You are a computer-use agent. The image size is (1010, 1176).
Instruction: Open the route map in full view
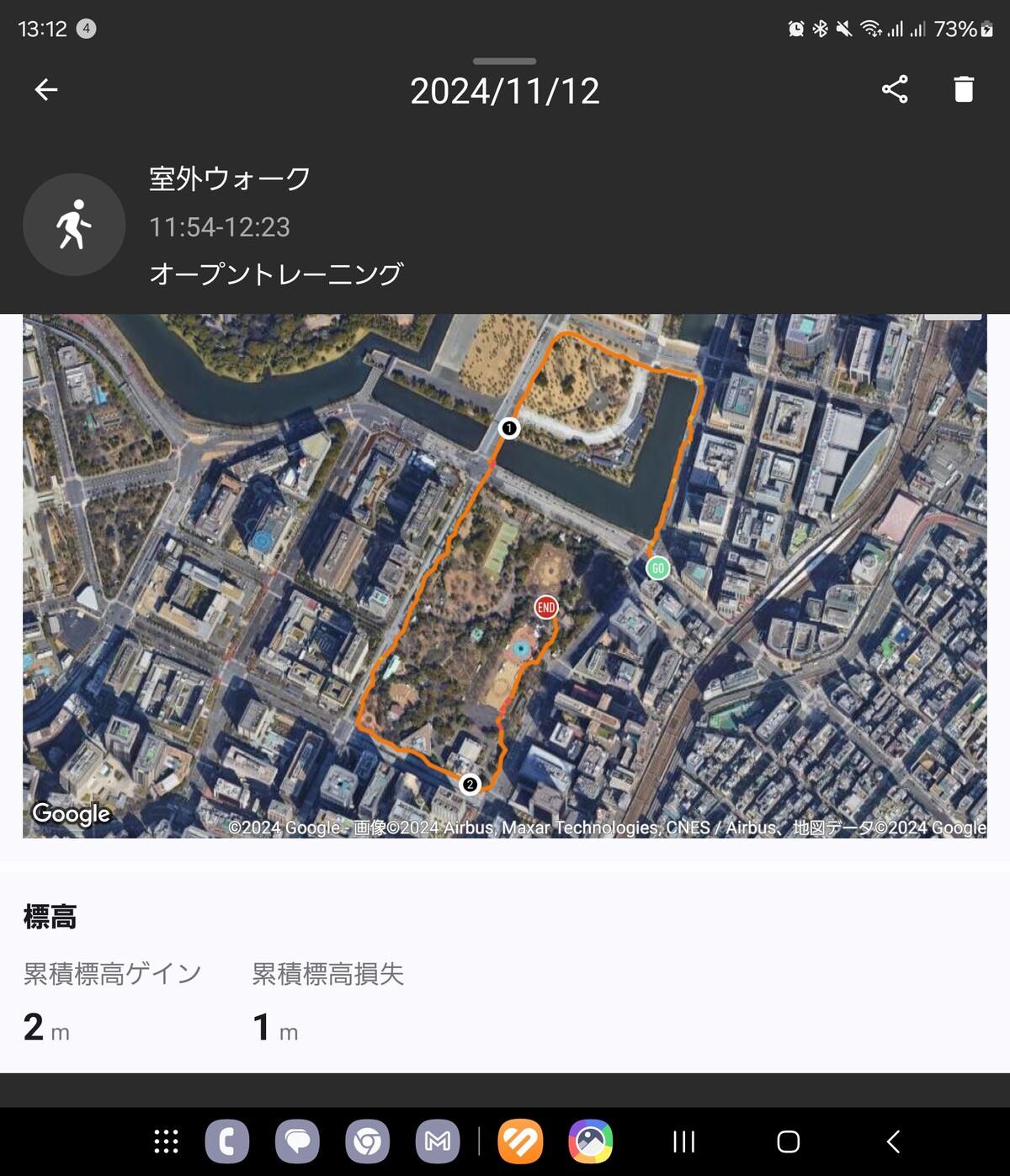click(505, 576)
